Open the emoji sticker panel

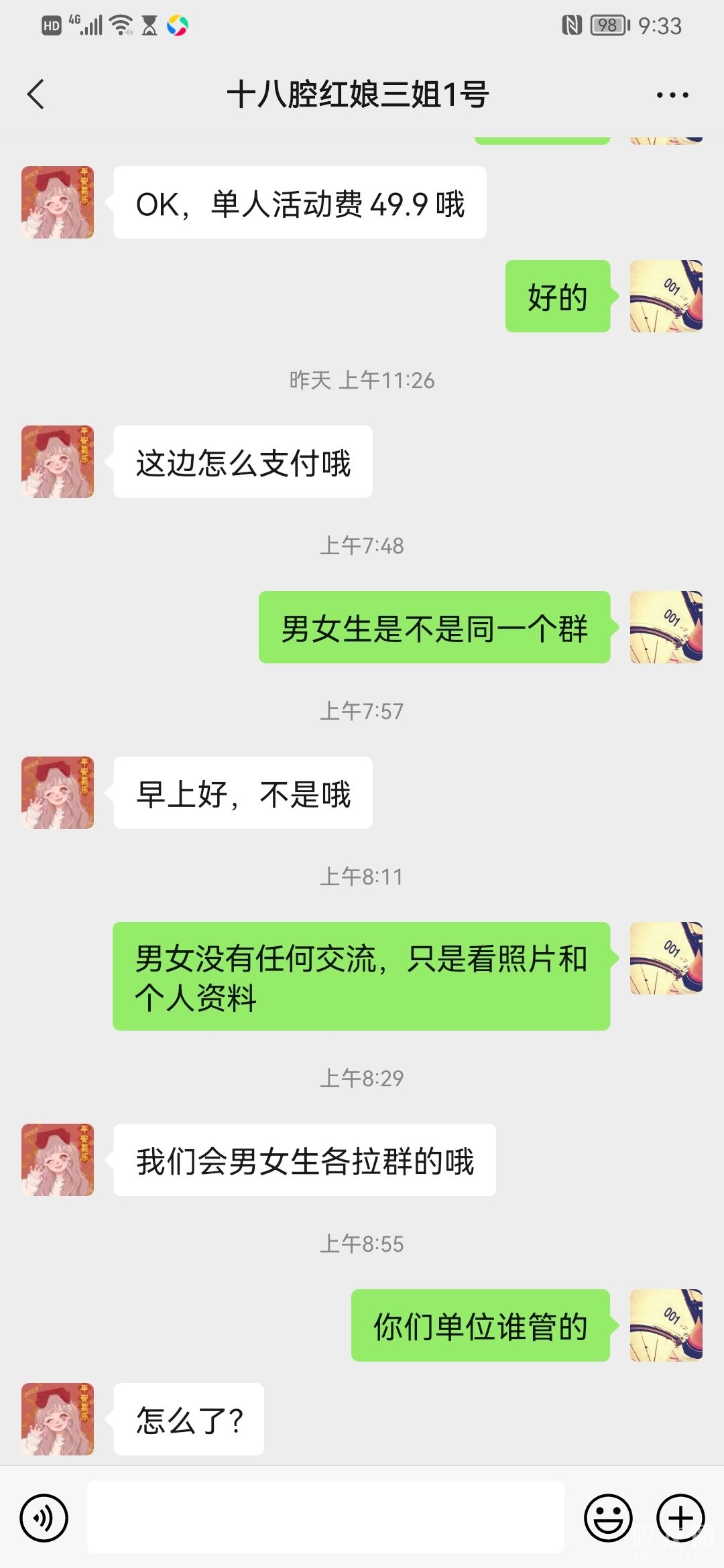tap(608, 1518)
